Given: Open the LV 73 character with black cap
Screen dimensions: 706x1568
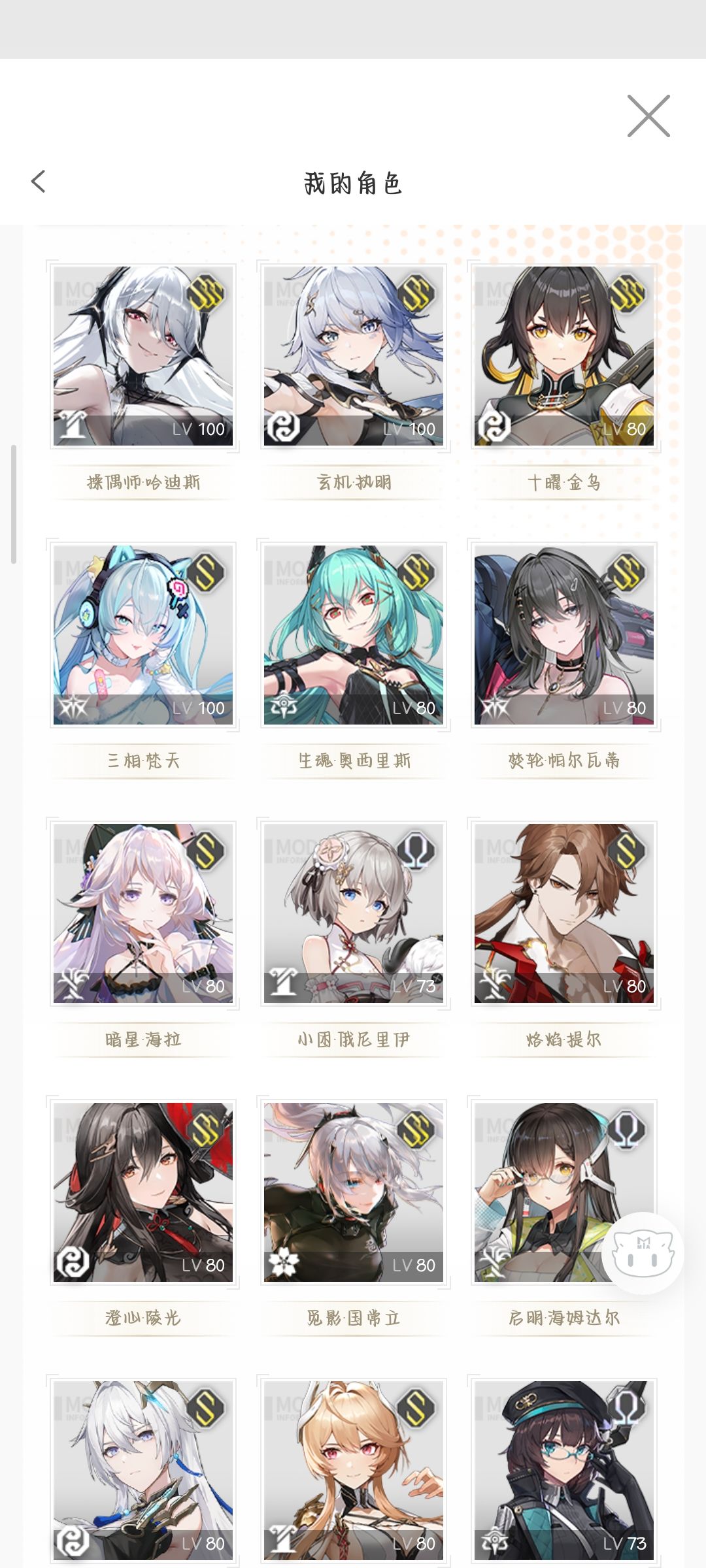Looking at the screenshot, I should 564,1471.
